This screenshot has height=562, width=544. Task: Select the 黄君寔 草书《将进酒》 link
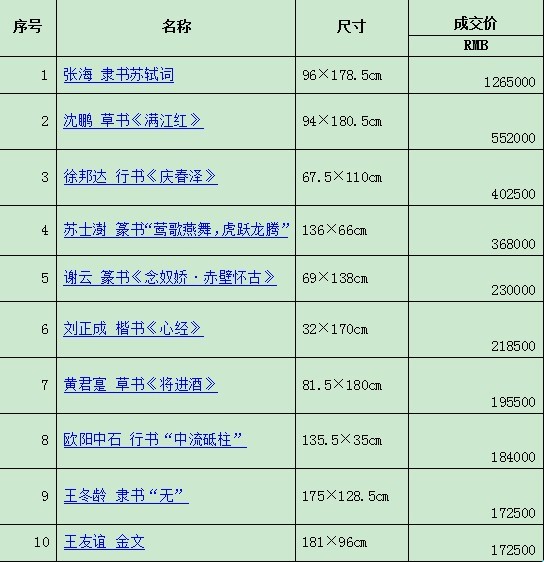[x=140, y=384]
